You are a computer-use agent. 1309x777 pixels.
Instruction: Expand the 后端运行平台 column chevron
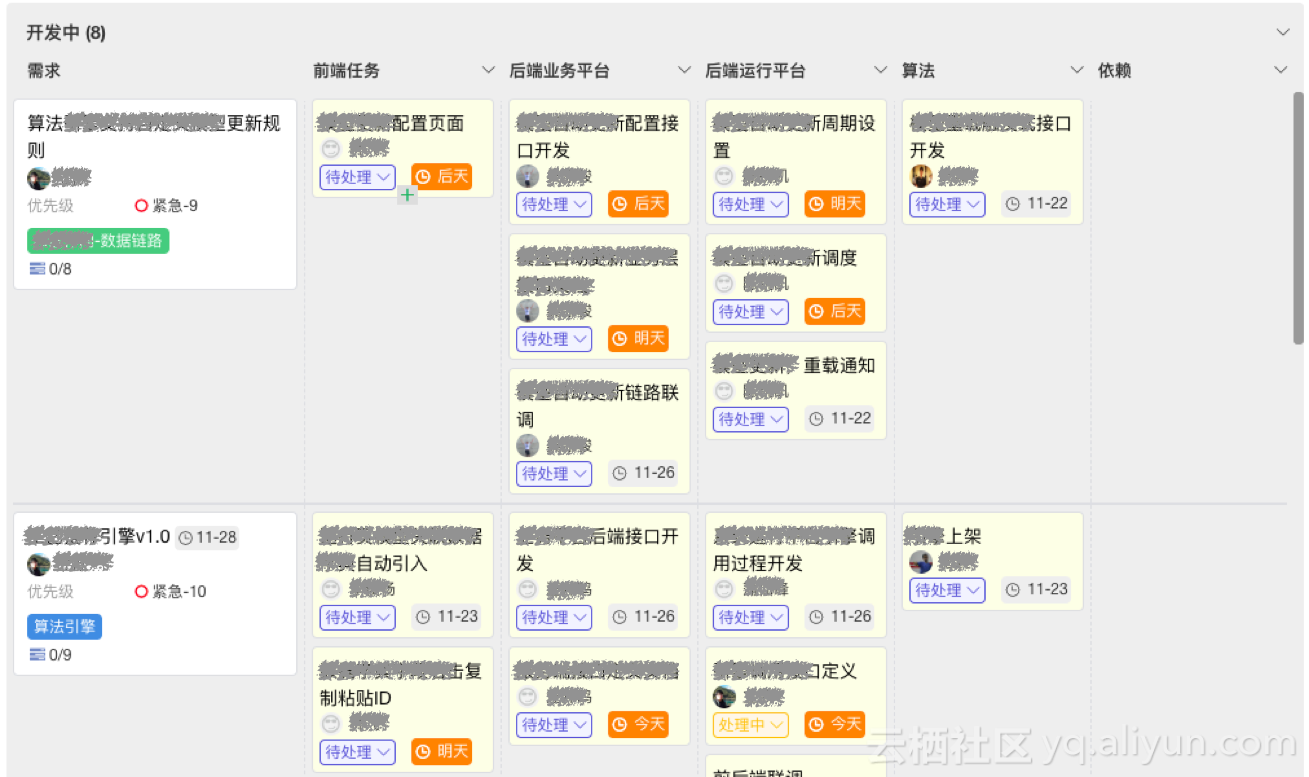point(880,70)
